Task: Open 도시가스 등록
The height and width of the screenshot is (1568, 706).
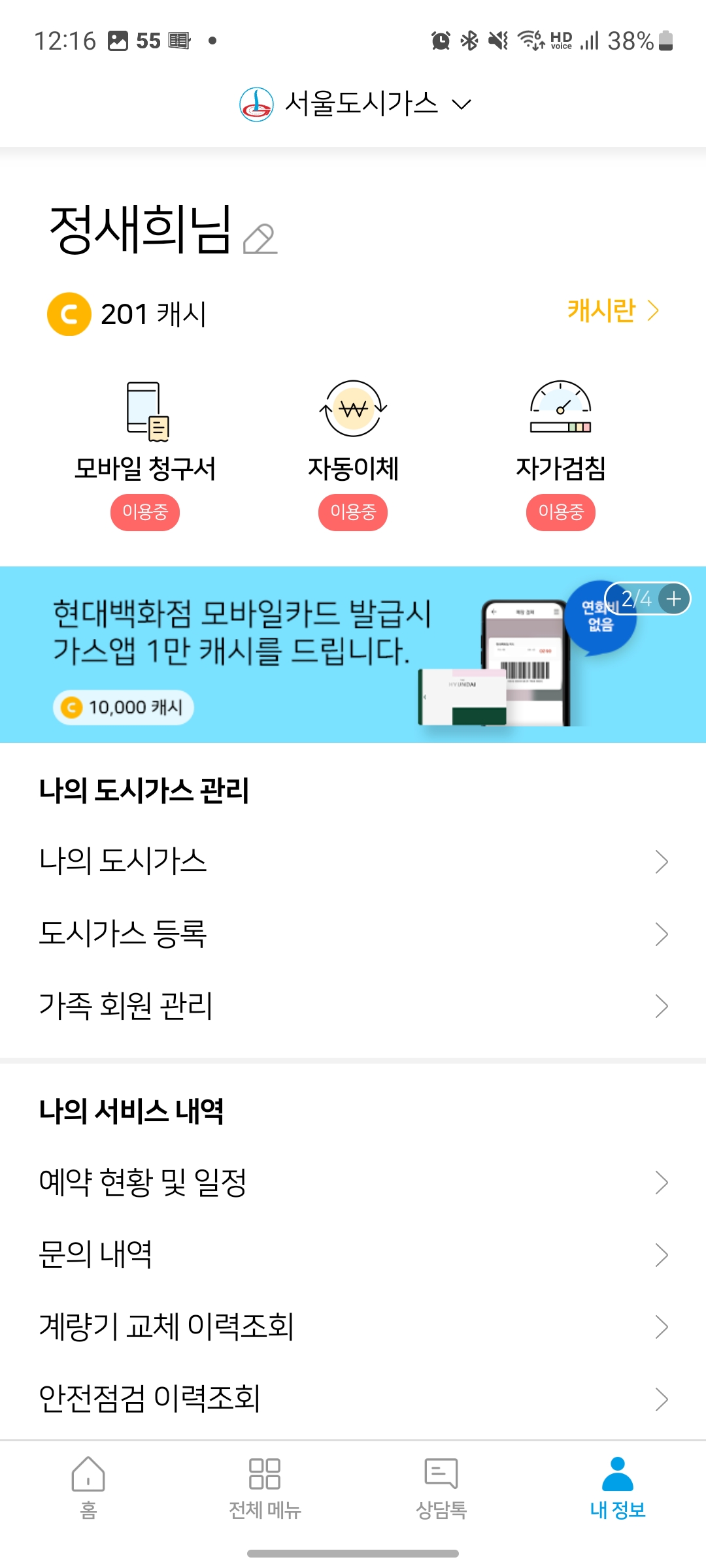Action: click(353, 934)
